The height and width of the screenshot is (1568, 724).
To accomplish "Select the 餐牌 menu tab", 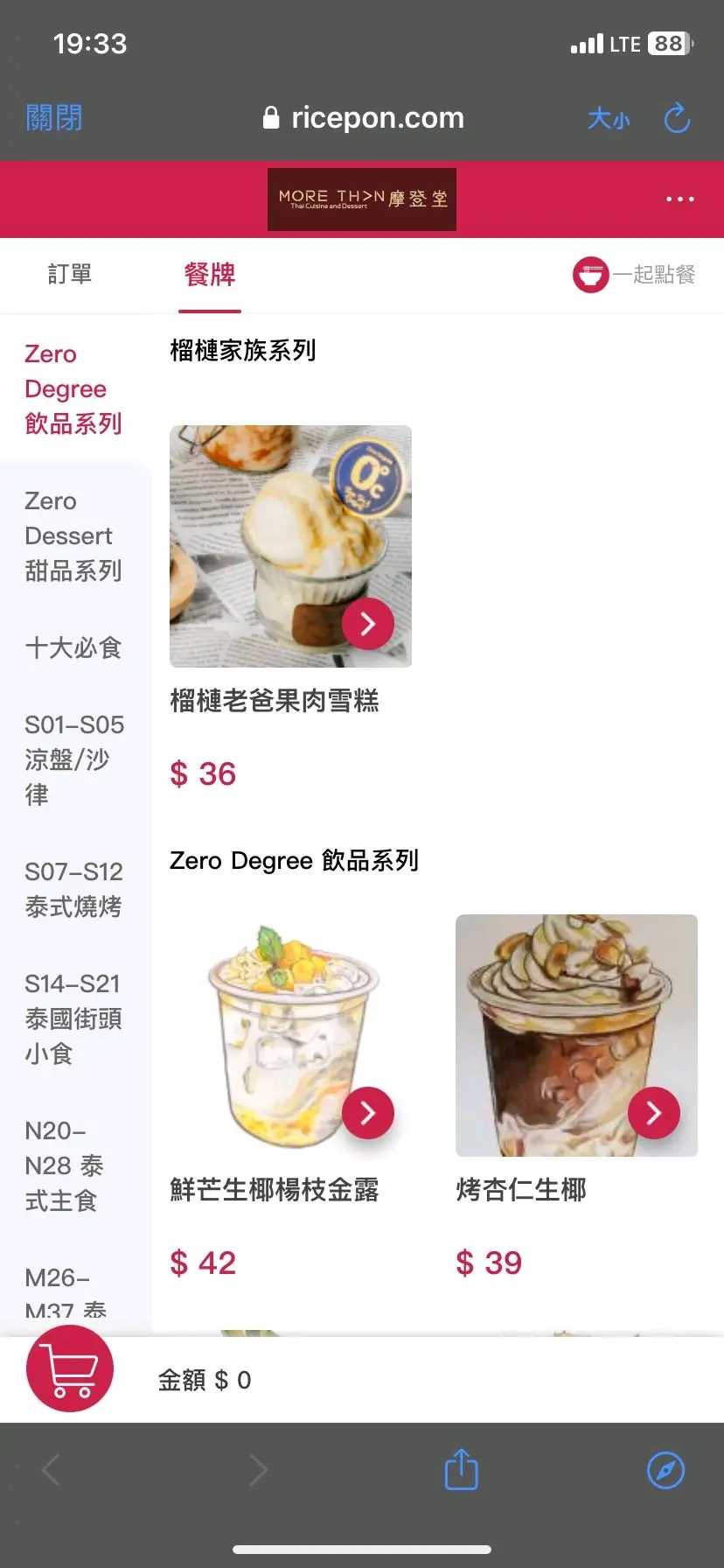I will [x=210, y=275].
